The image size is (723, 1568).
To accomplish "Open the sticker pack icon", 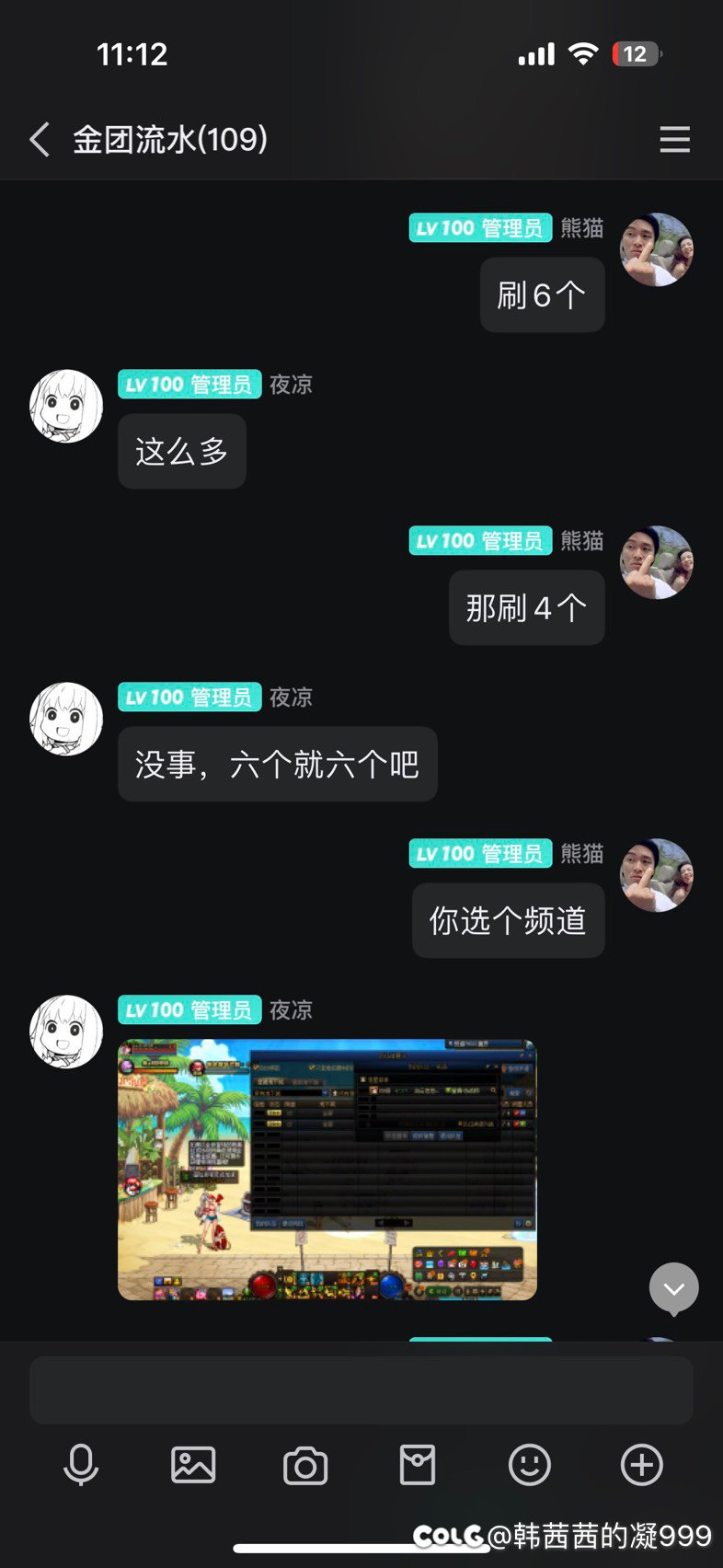I will 418,1465.
